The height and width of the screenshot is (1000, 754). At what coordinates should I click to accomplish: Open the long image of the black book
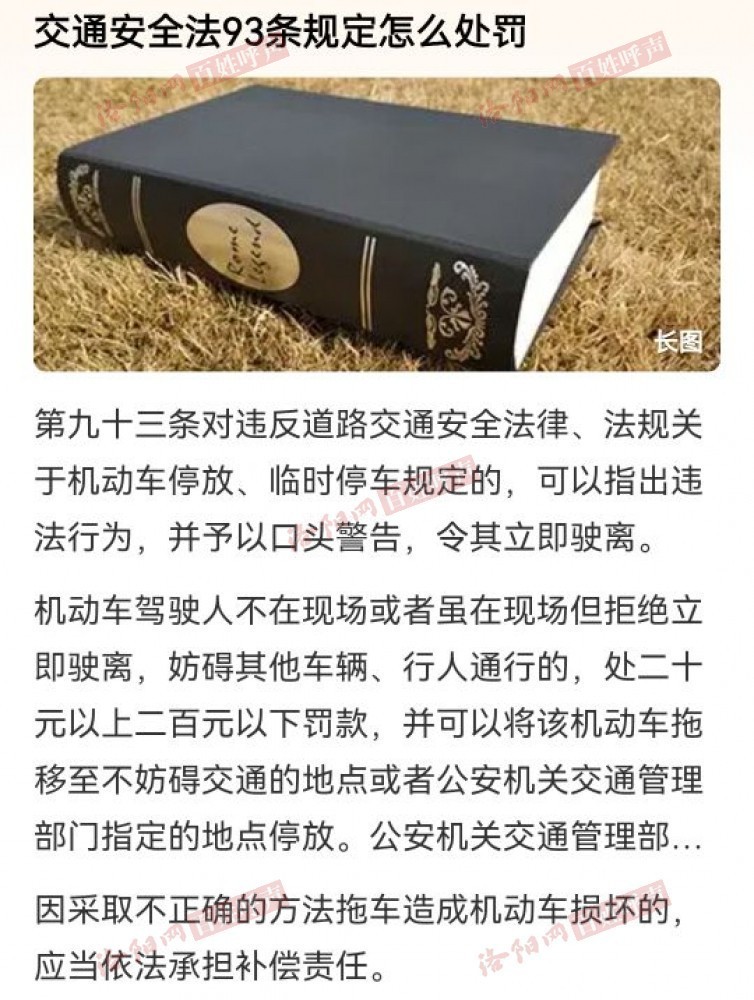click(x=376, y=225)
